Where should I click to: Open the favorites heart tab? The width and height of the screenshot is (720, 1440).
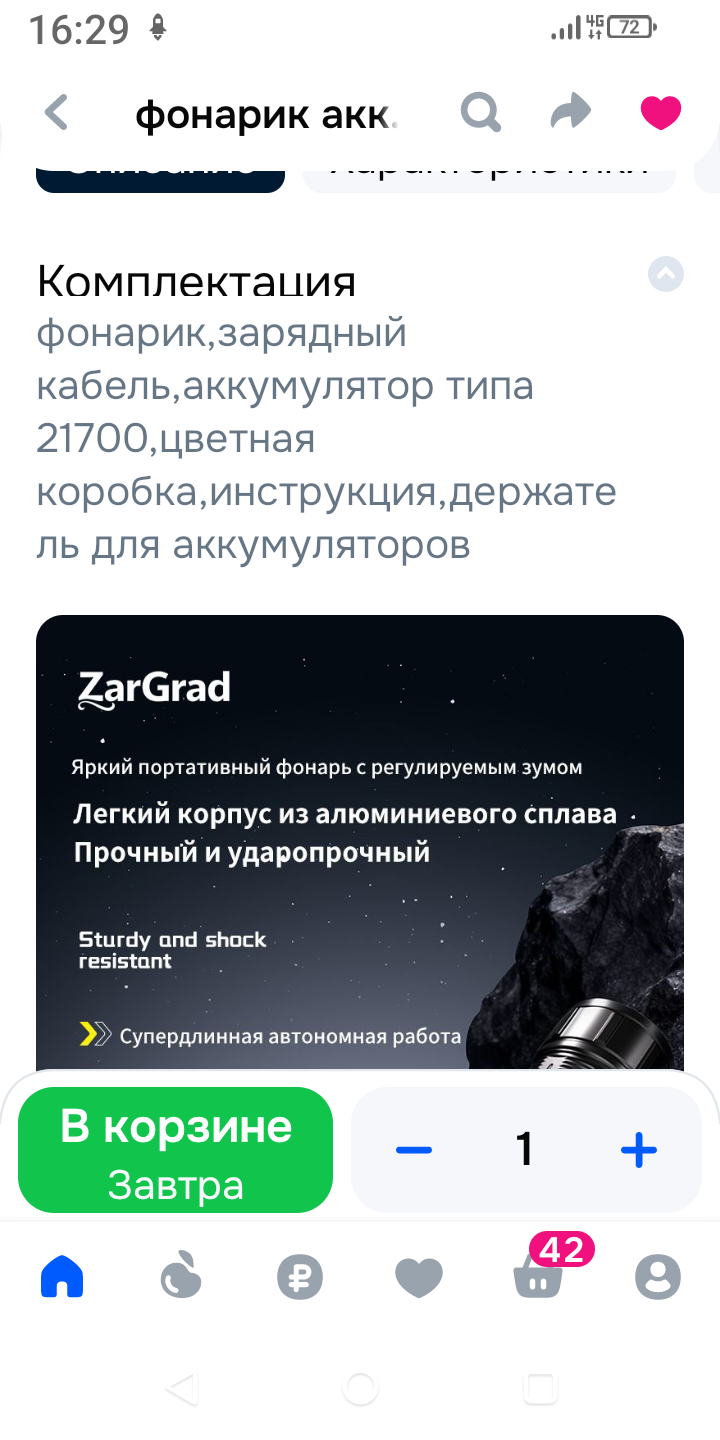coord(419,1277)
